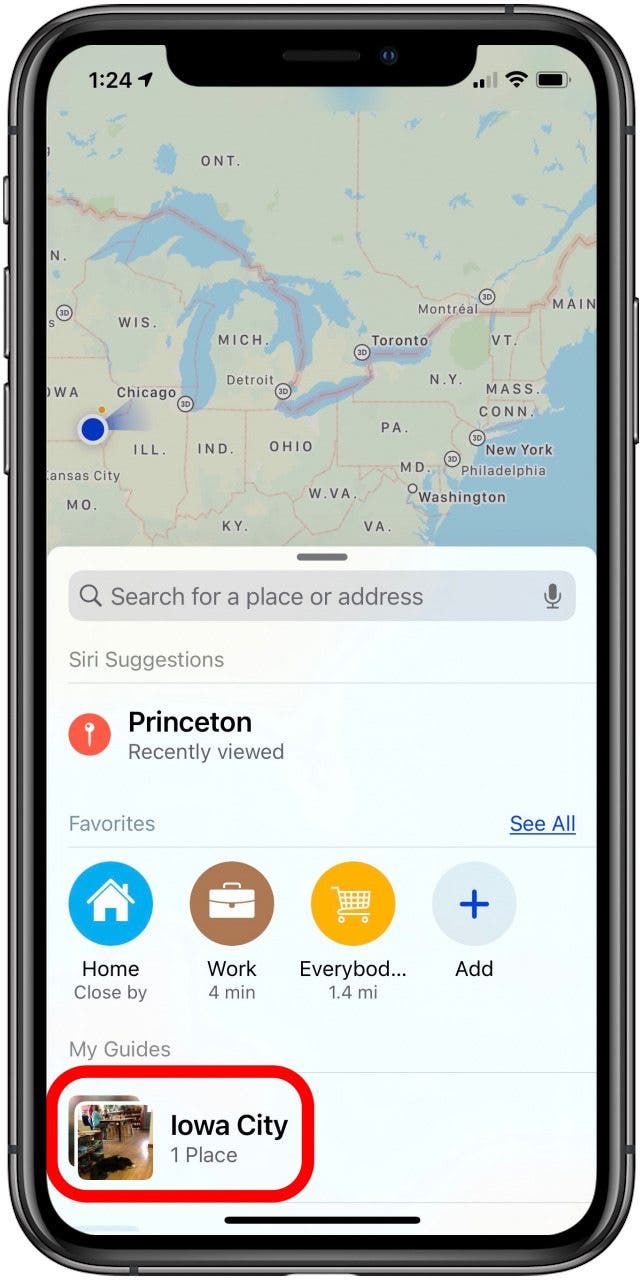Image resolution: width=642 pixels, height=1280 pixels.
Task: Open the Iowa City guide
Action: 180,1140
